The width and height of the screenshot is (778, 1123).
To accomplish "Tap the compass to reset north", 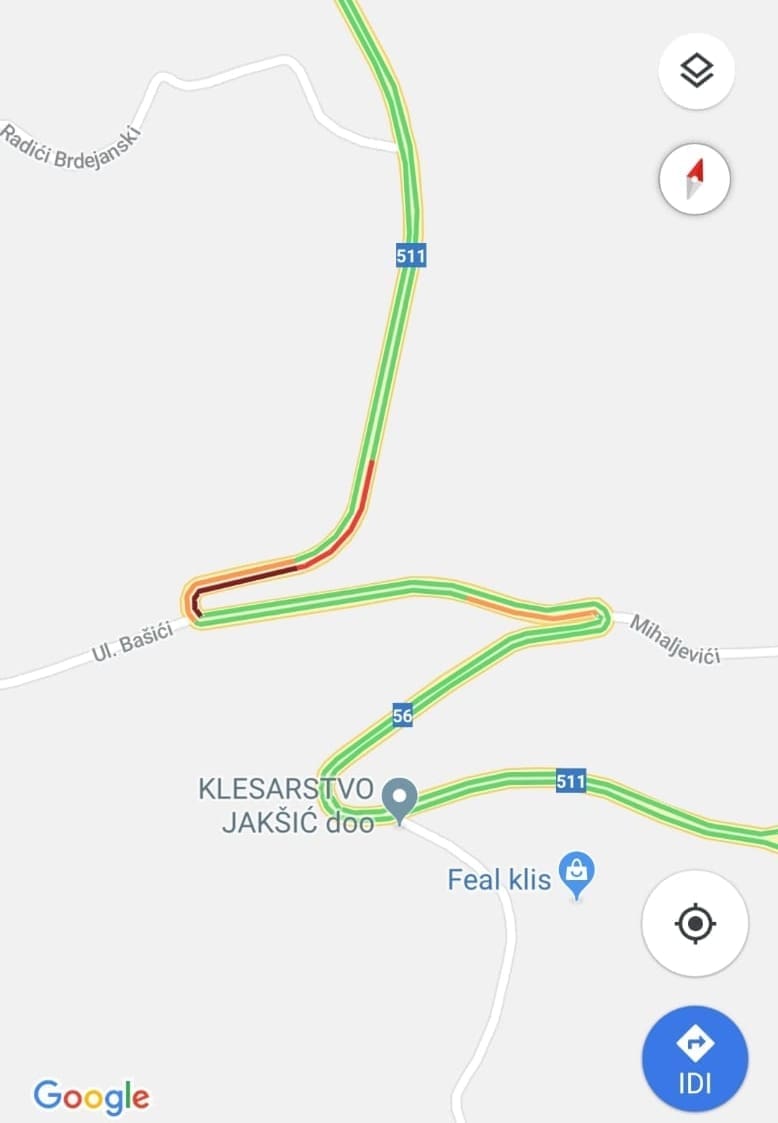I will (x=695, y=180).
